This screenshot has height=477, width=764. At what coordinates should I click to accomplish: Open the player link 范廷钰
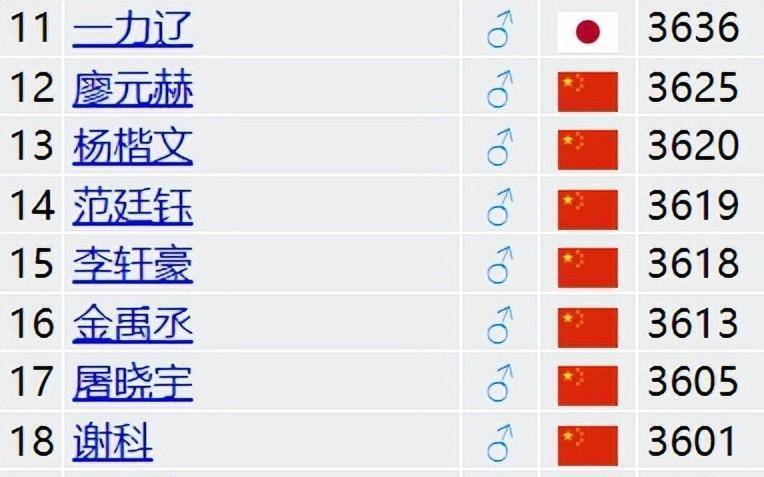coord(132,206)
